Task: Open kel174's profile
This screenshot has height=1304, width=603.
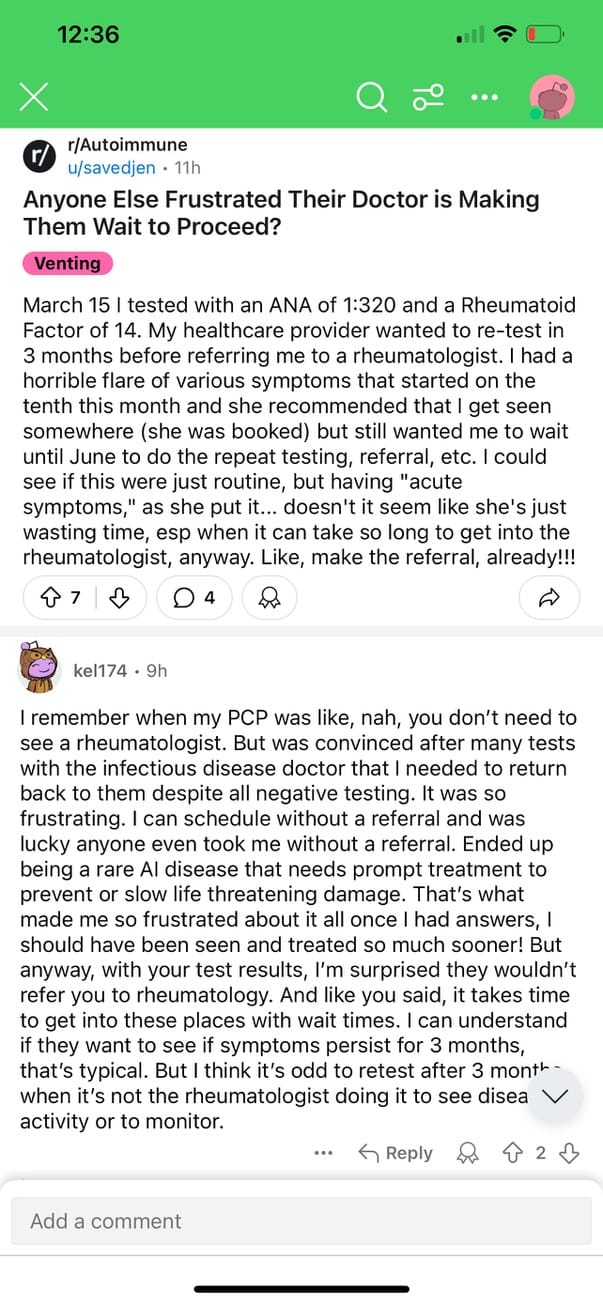Action: 100,670
